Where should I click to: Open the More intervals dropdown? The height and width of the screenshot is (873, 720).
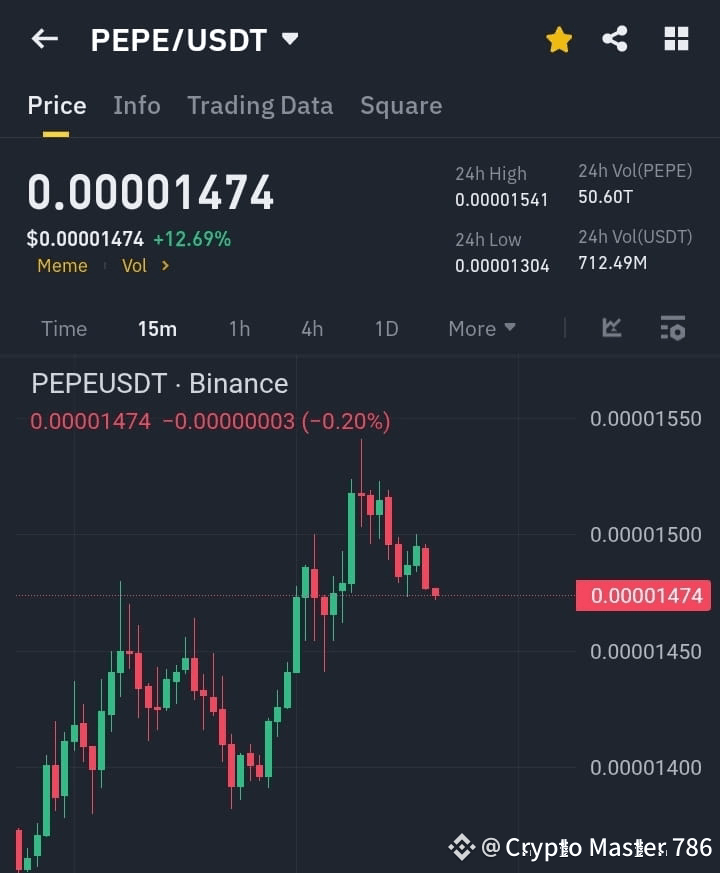(481, 328)
